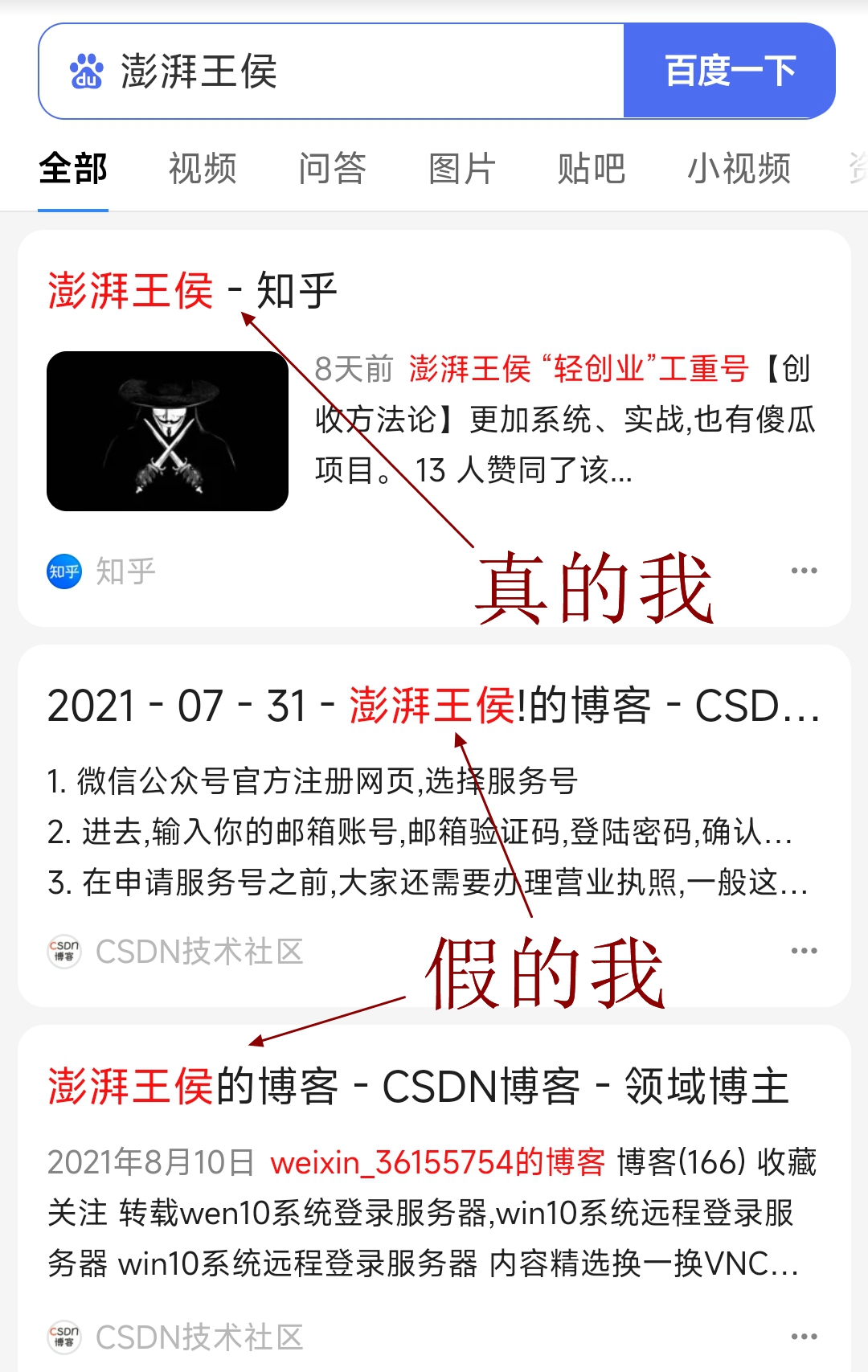Viewport: 868px width, 1372px height.
Task: Open the 贴吧 tab
Action: pos(591,169)
